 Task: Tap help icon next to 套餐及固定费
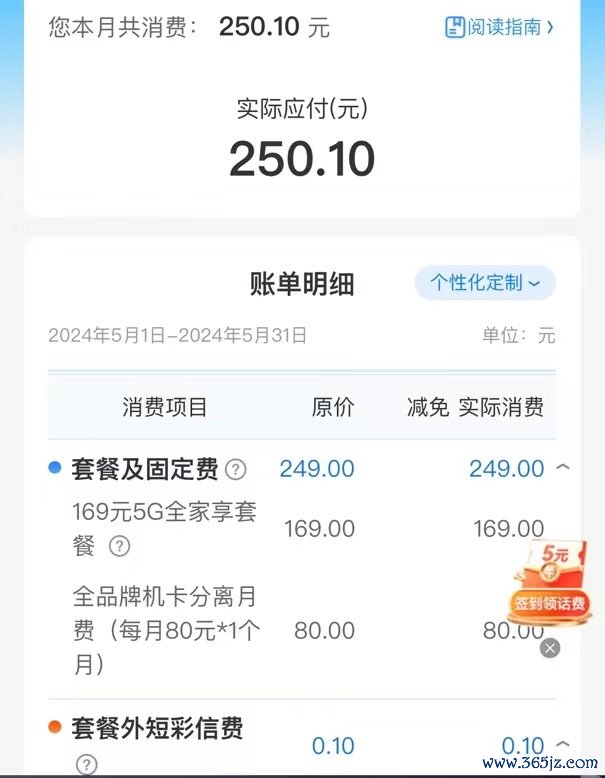tap(236, 469)
